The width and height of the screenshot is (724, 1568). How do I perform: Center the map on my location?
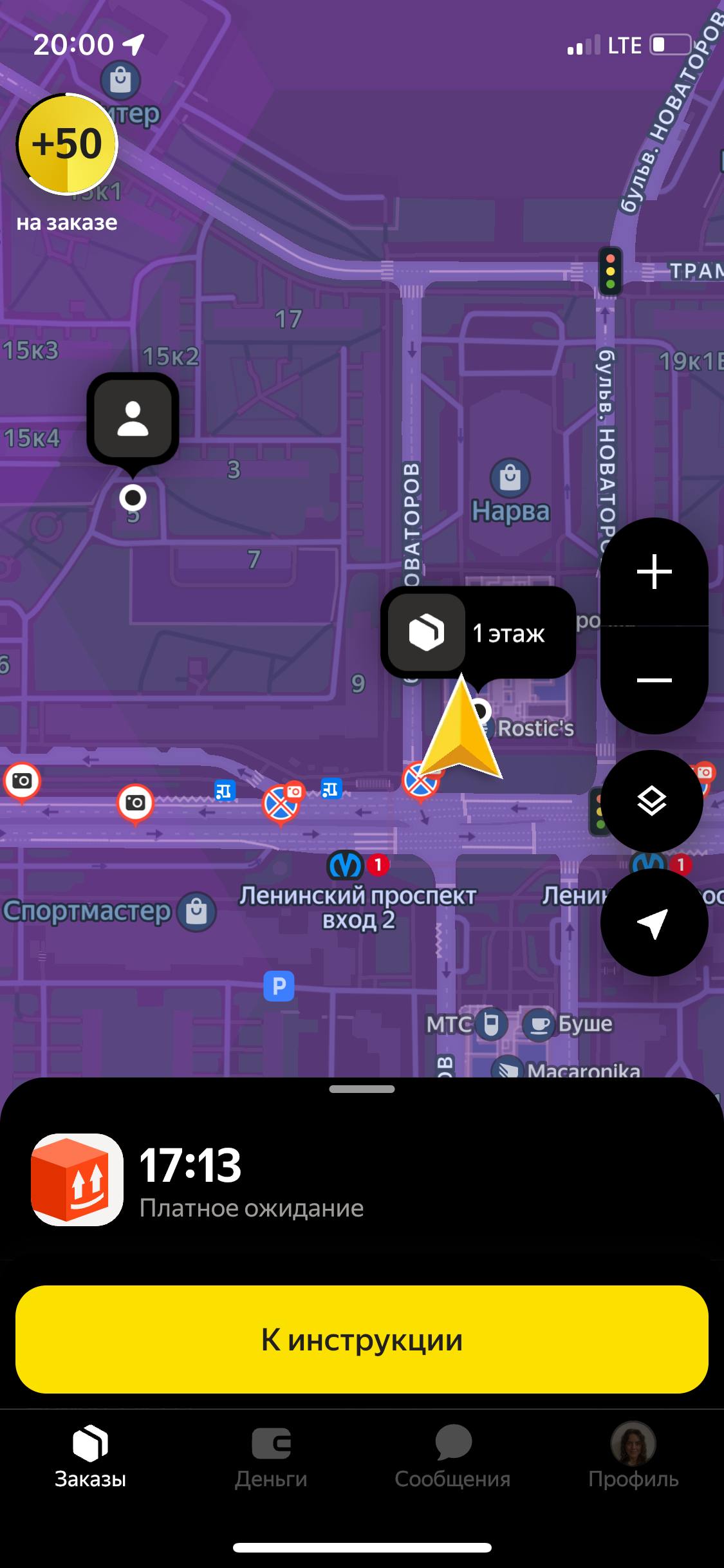654,922
